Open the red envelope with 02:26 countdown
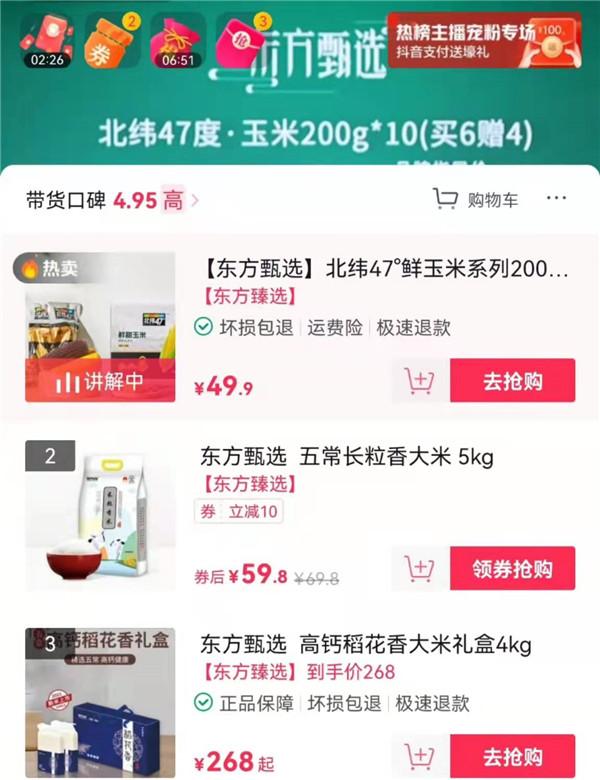 point(47,40)
